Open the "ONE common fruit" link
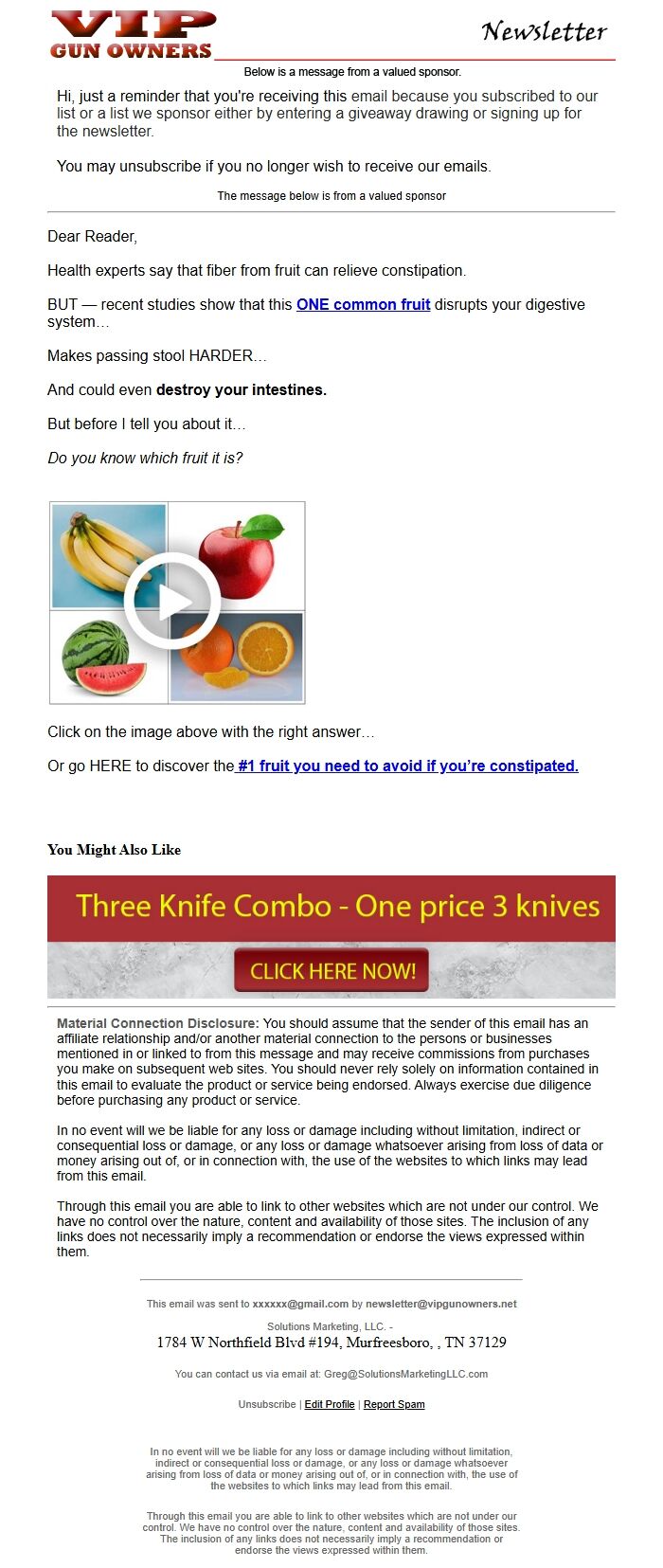Image resolution: width=663 pixels, height=1568 pixels. [363, 304]
